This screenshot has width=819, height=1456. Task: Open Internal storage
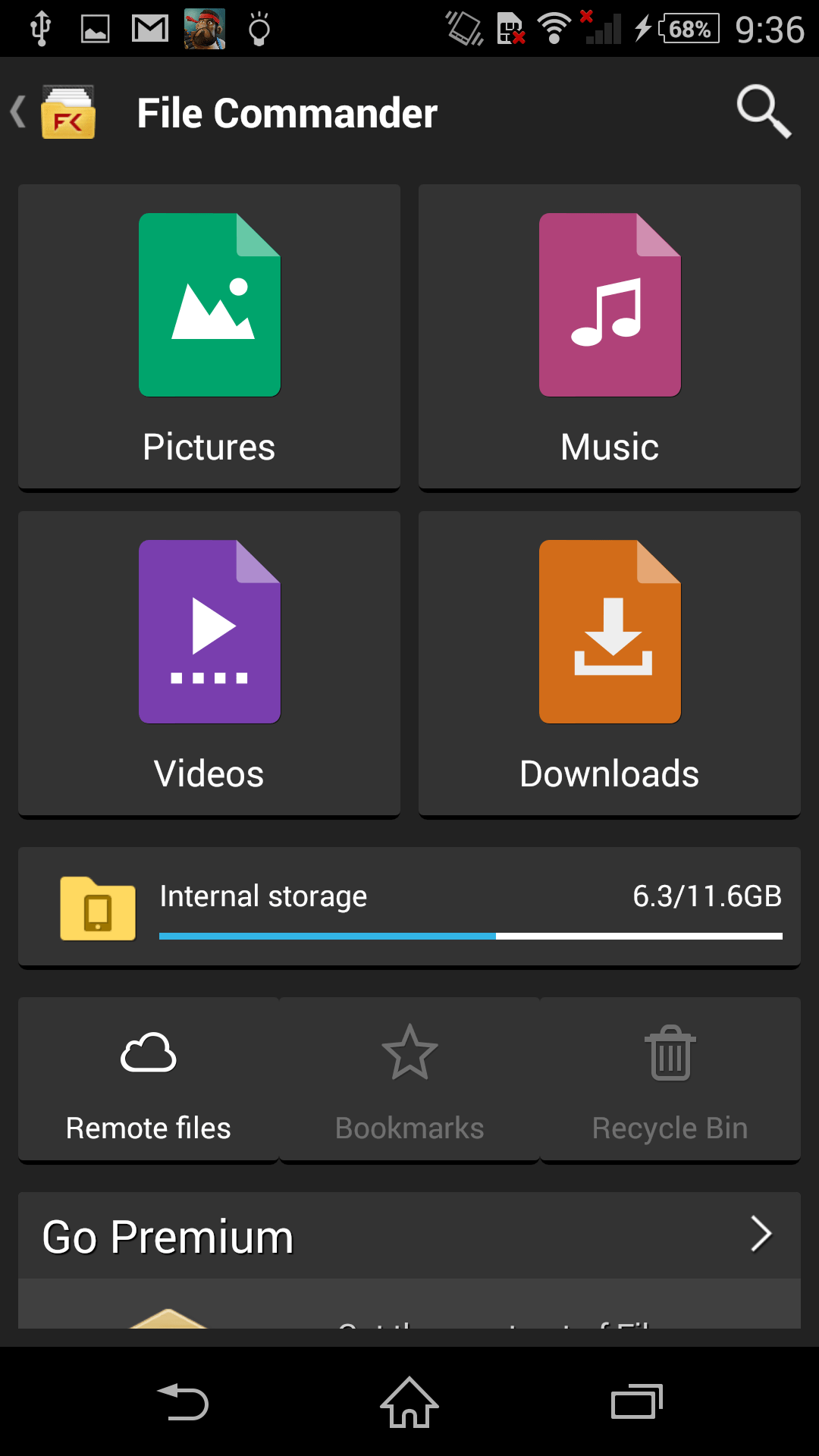(x=409, y=907)
